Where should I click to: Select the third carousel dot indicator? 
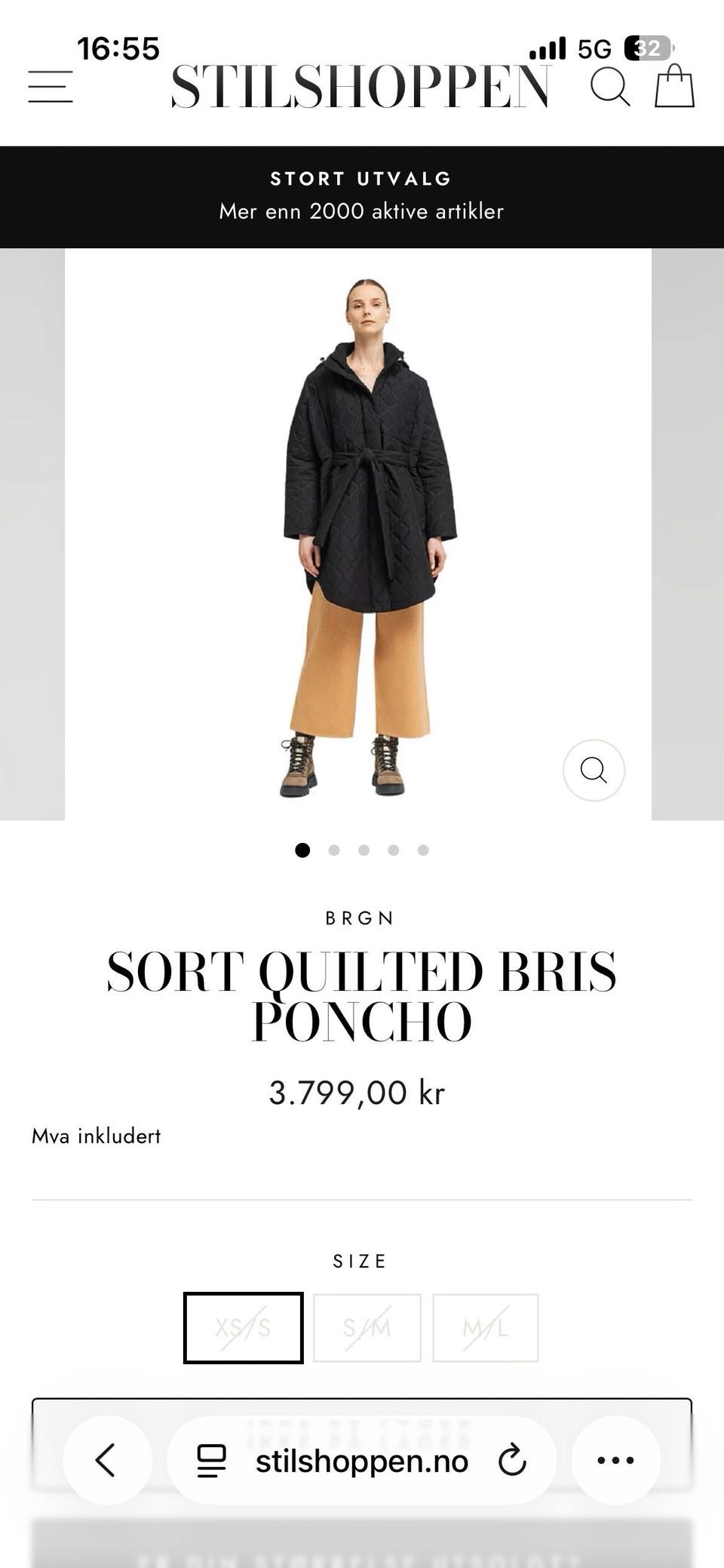(363, 850)
